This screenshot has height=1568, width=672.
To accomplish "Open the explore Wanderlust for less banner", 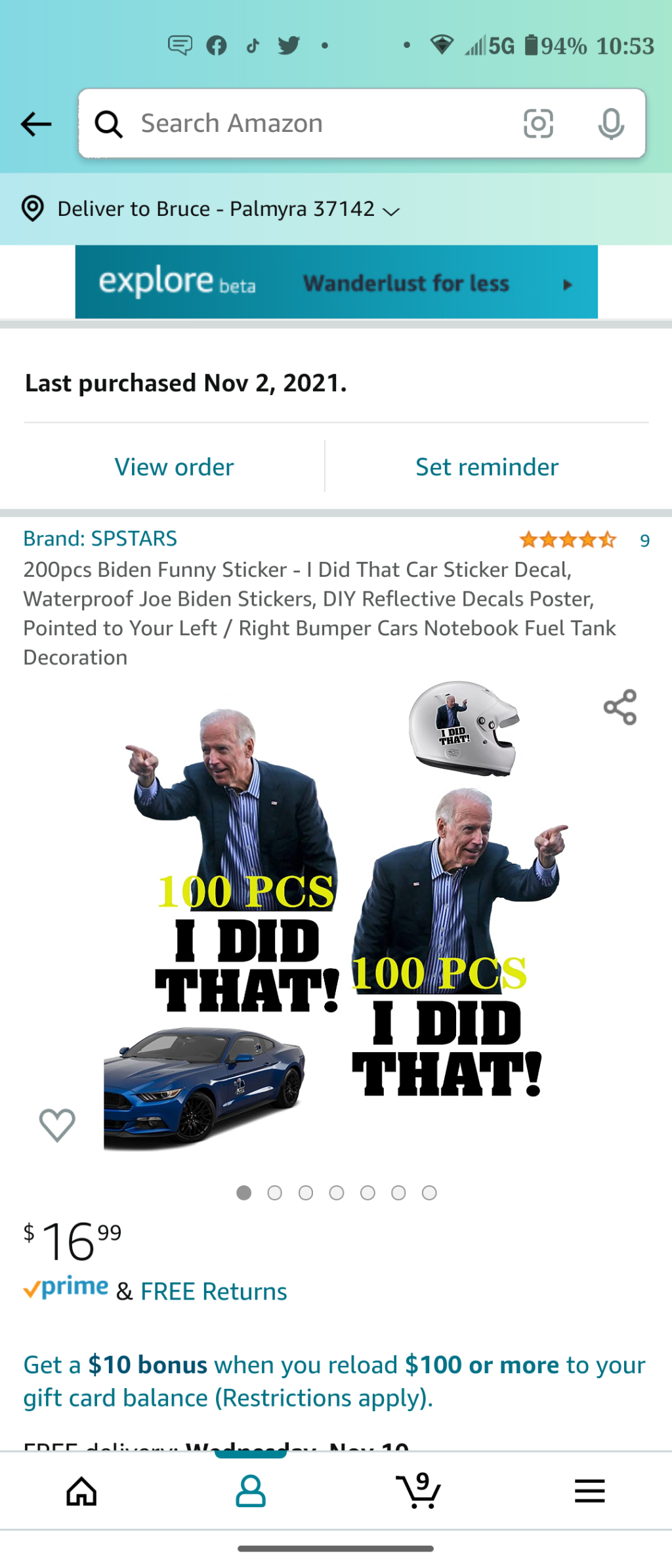I will [x=336, y=282].
